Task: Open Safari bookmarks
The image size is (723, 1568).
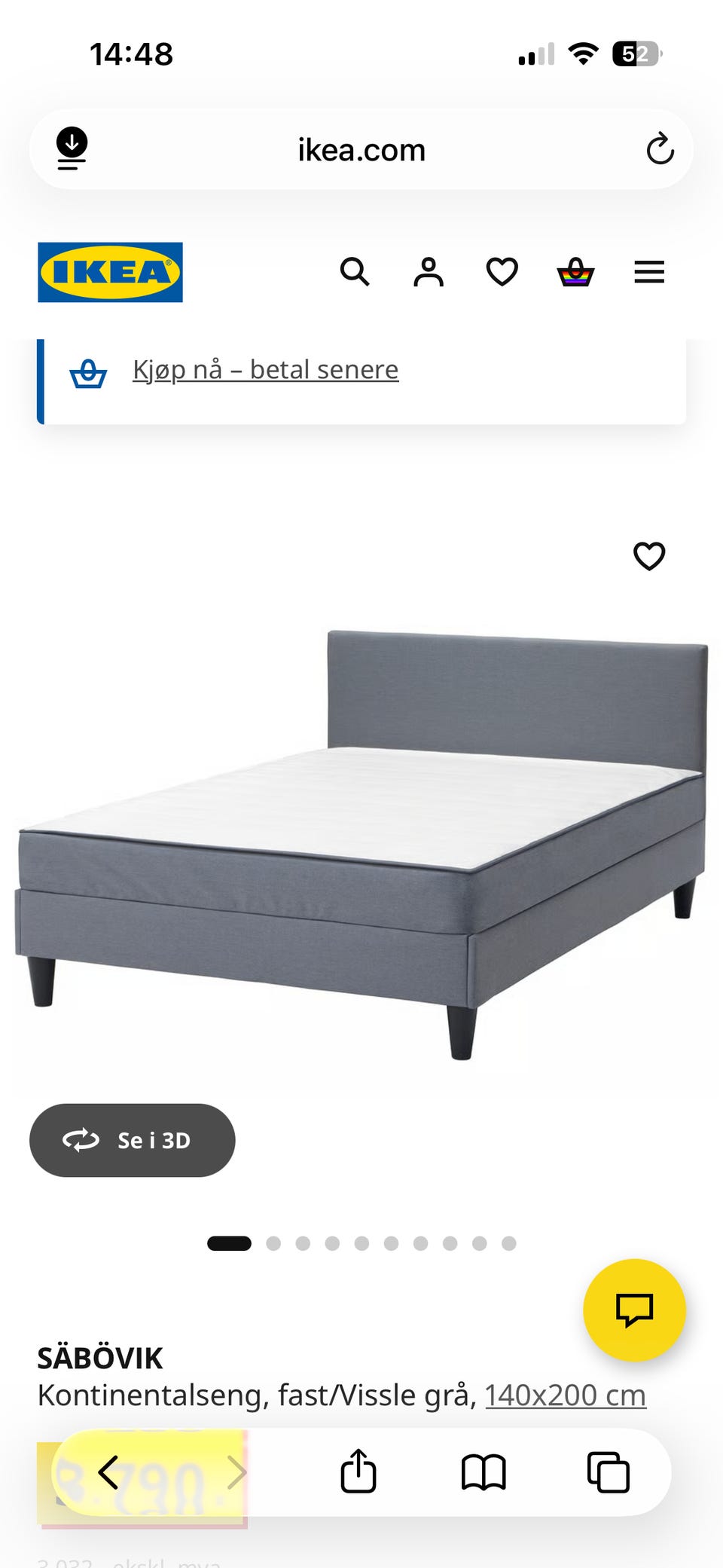Action: click(484, 1472)
